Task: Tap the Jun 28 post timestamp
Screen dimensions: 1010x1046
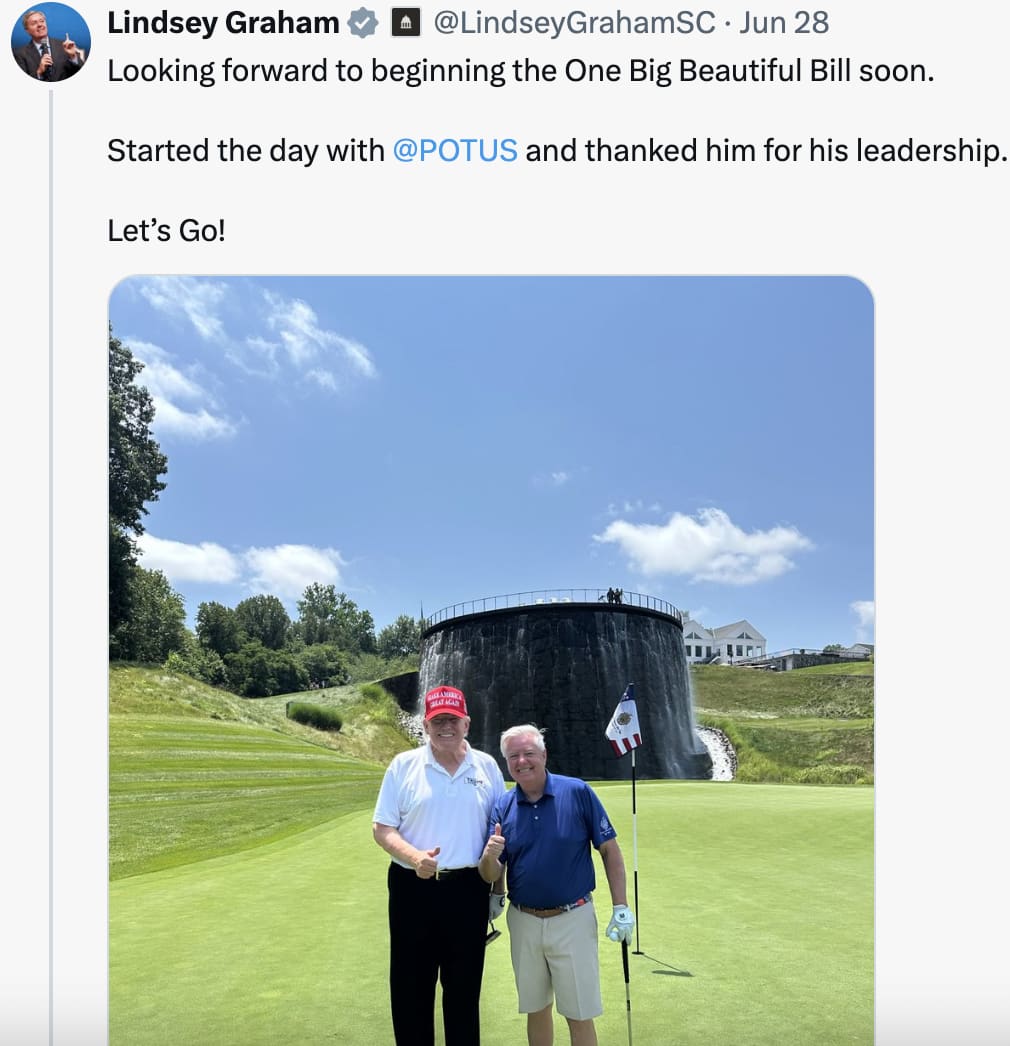Action: coord(784,23)
